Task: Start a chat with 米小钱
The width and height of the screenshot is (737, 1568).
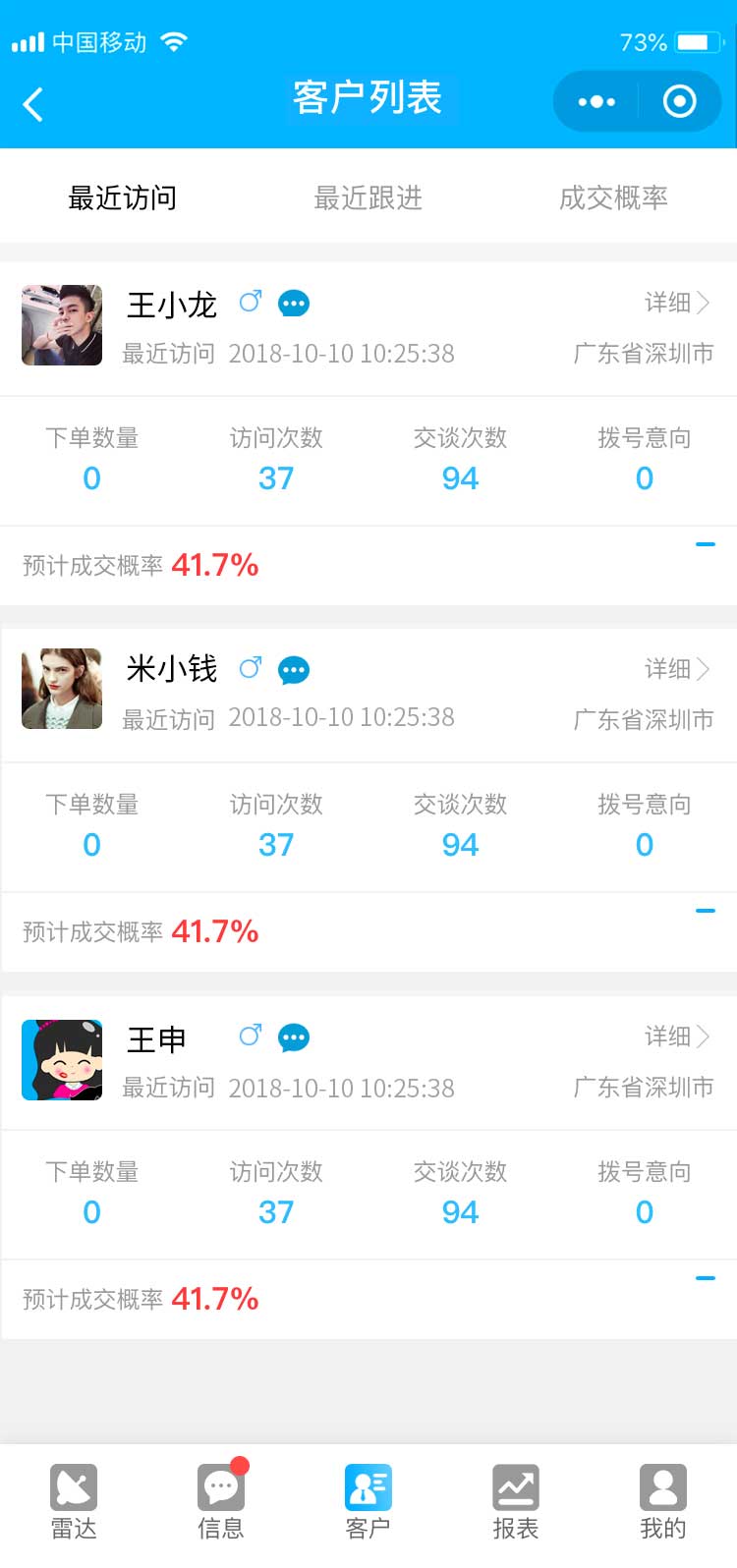Action: pyautogui.click(x=294, y=670)
